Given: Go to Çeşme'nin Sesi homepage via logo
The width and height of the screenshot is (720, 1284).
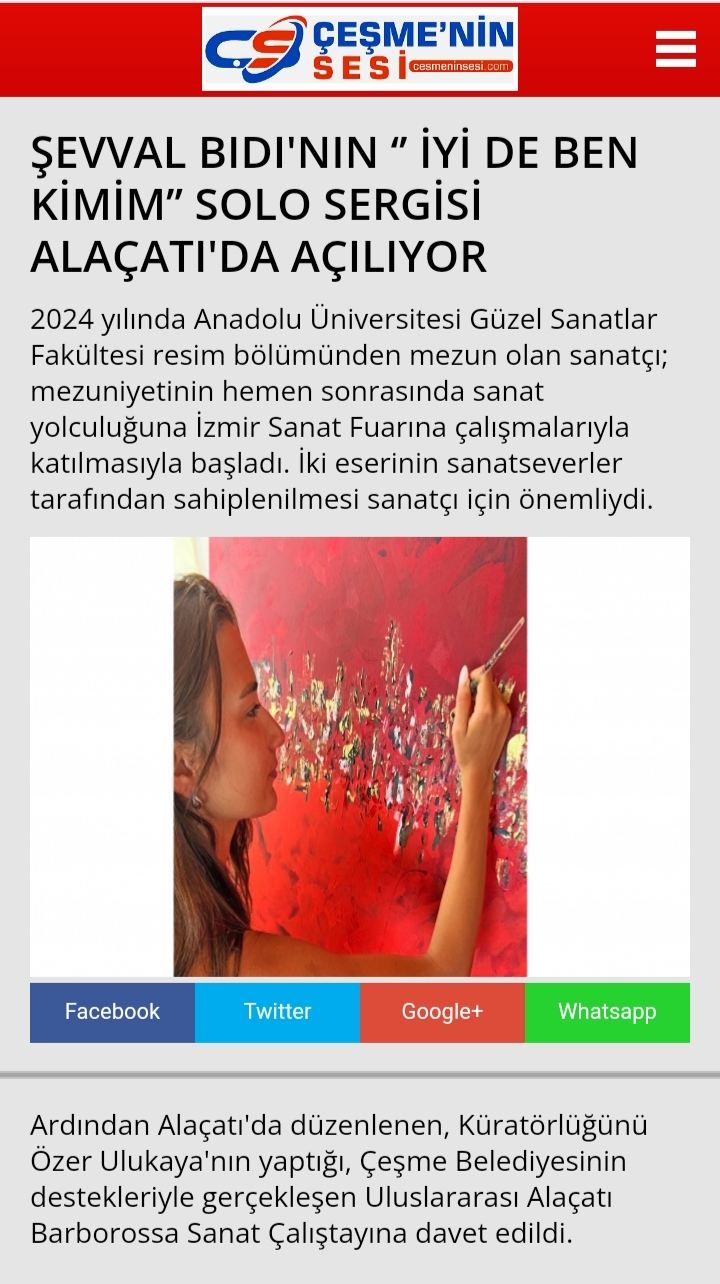Looking at the screenshot, I should point(360,49).
